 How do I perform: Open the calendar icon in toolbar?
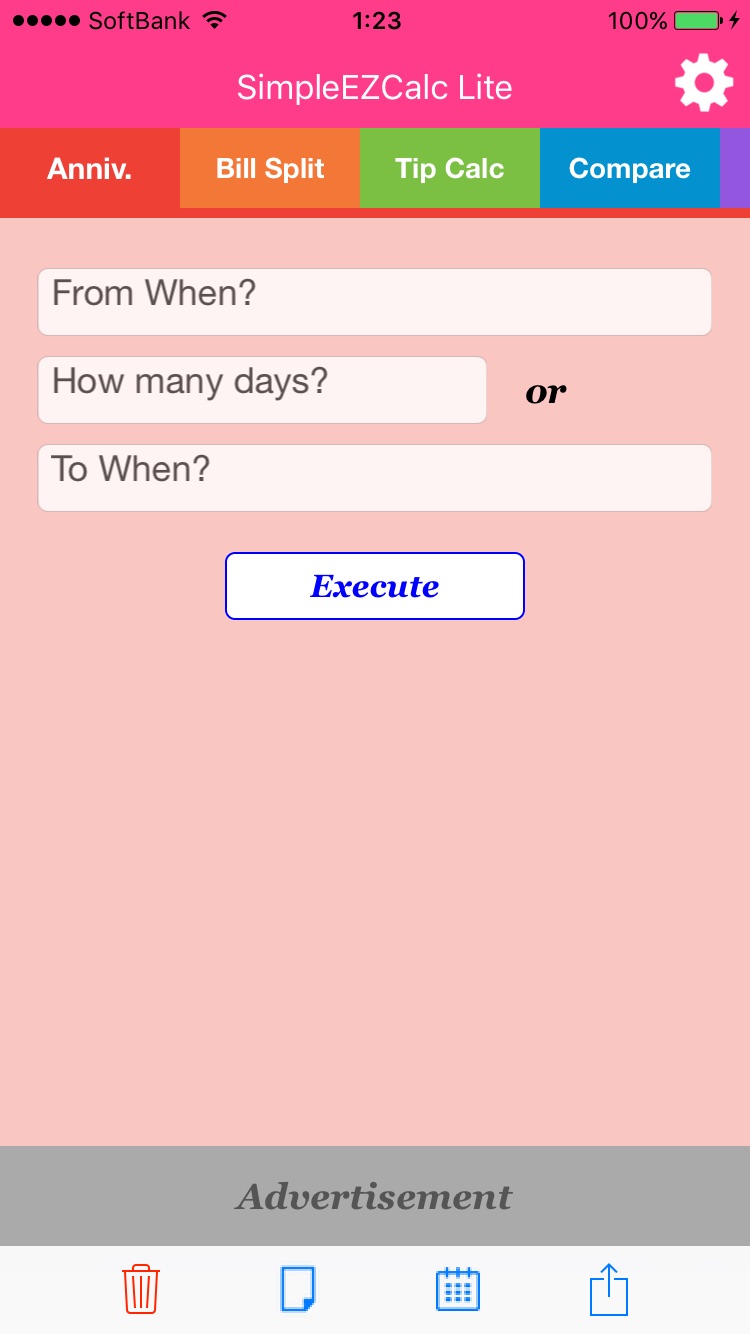[458, 1289]
